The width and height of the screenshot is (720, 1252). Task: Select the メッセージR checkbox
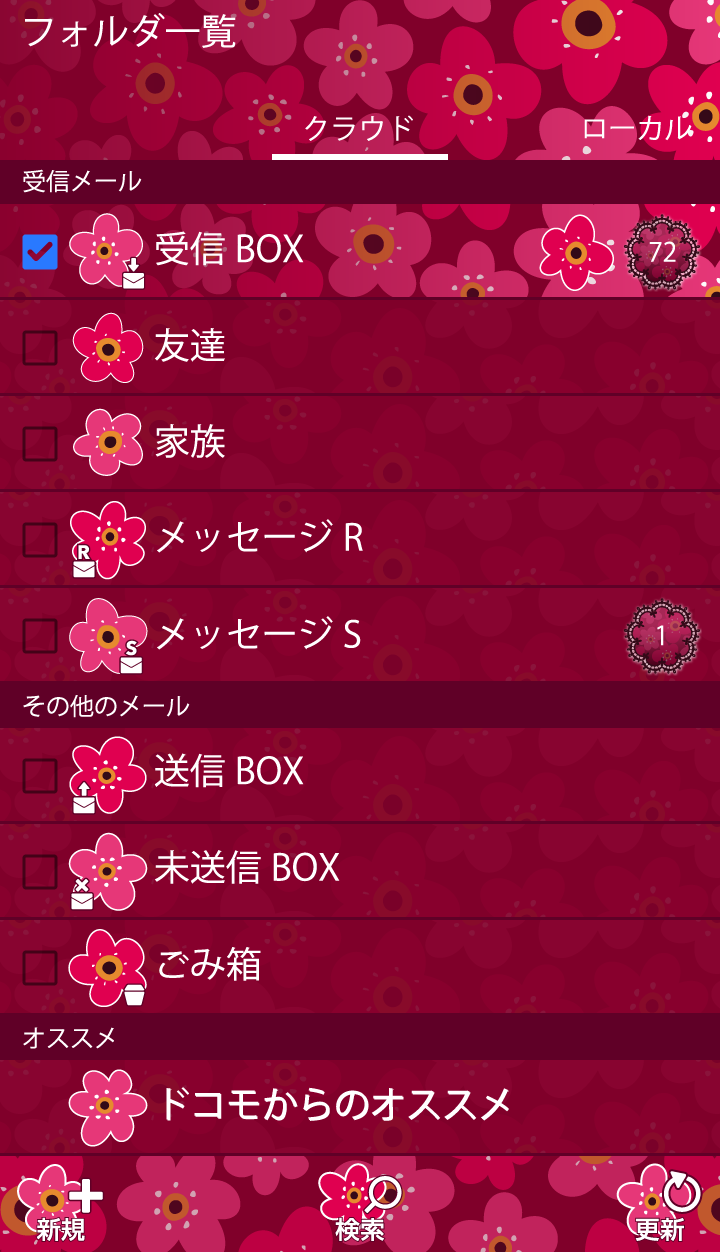(40, 539)
